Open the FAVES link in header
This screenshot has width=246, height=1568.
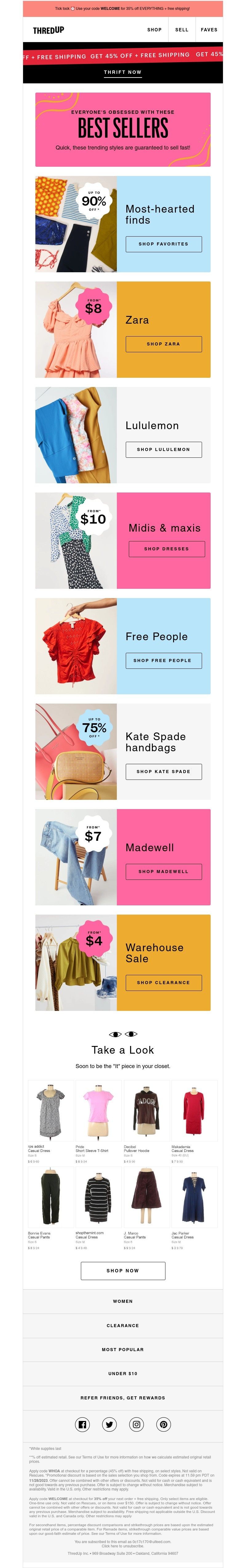click(209, 29)
